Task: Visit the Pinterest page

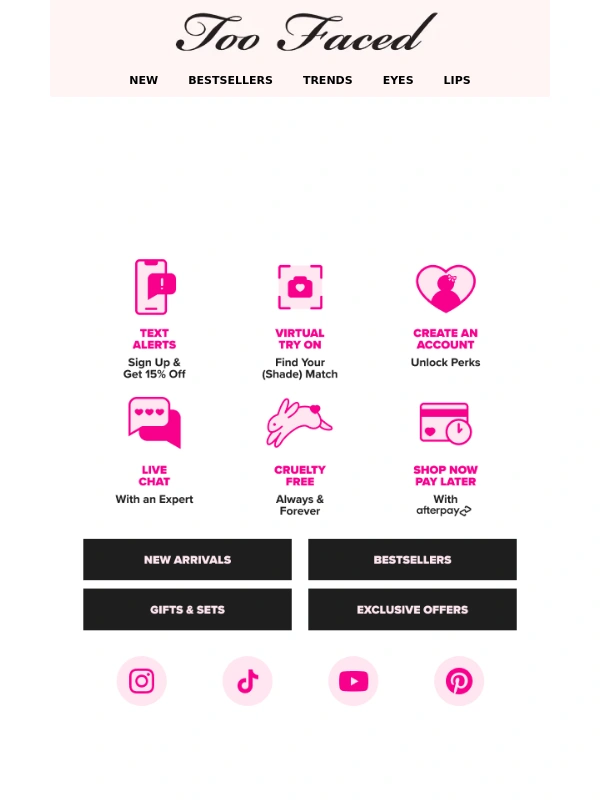Action: pos(459,681)
